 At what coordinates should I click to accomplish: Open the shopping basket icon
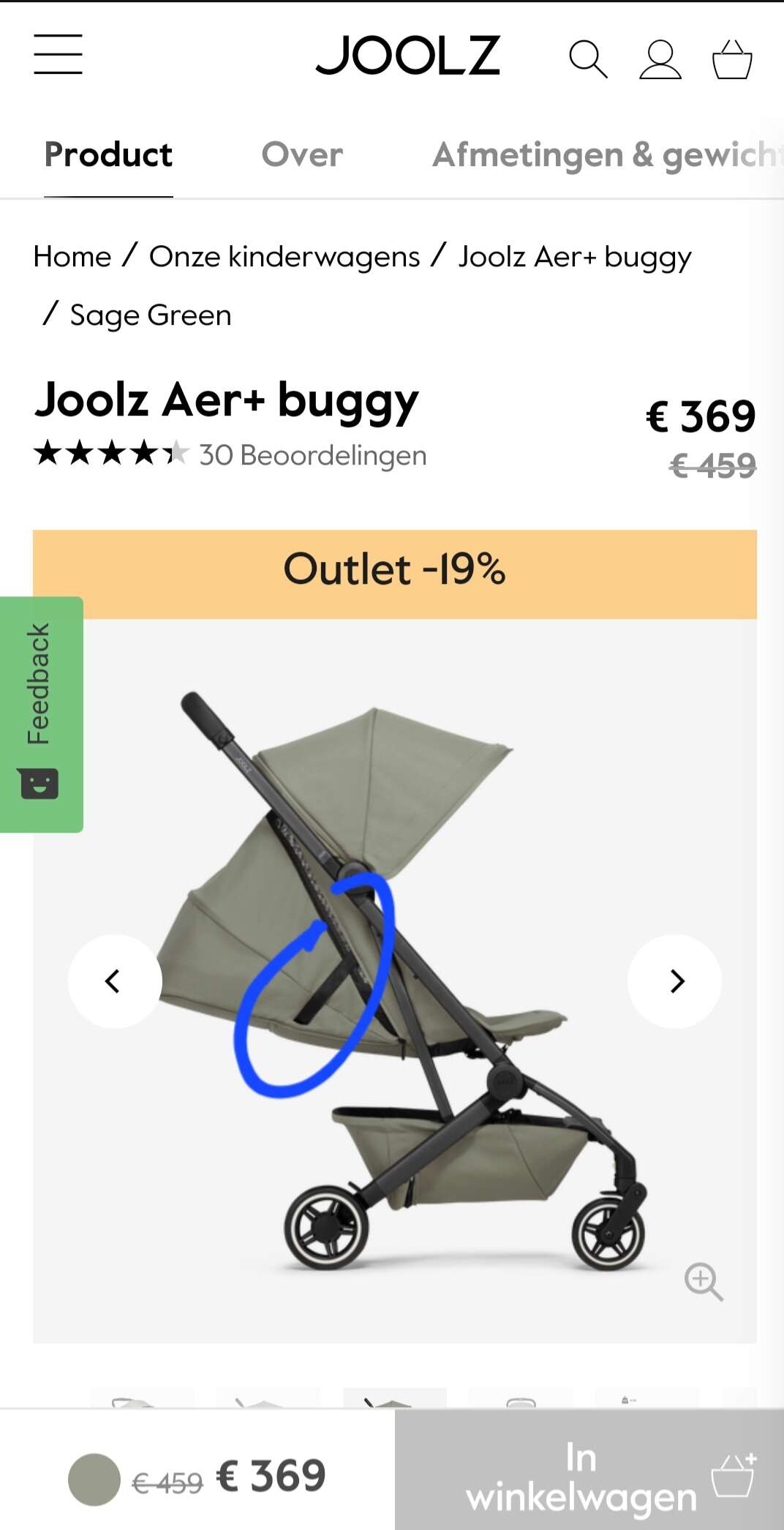732,59
